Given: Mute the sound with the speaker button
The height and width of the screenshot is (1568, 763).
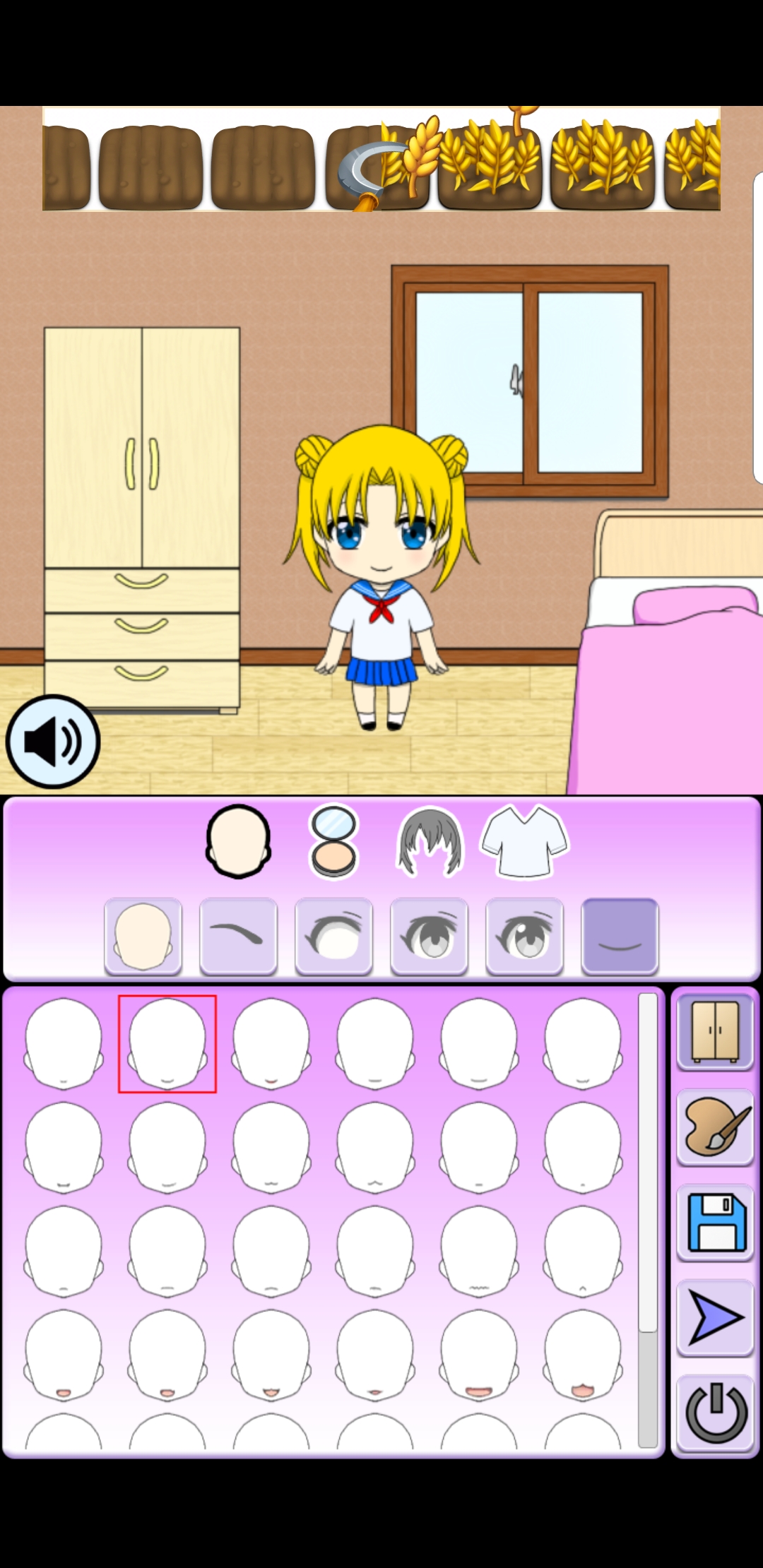Looking at the screenshot, I should pyautogui.click(x=53, y=742).
